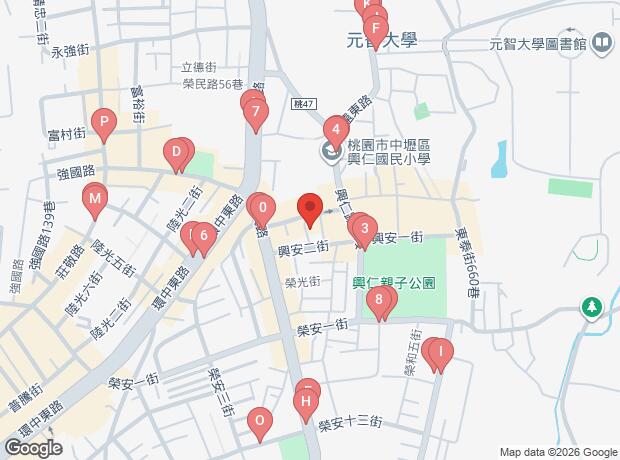Tap the pin numbered 8 by the park
Viewport: 620px width, 460px height.
point(379,303)
